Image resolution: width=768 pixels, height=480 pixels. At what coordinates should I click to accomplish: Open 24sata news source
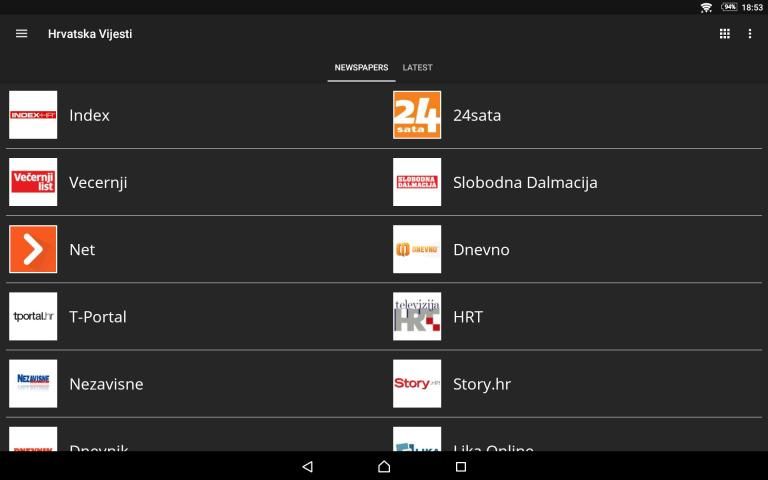pyautogui.click(x=575, y=115)
